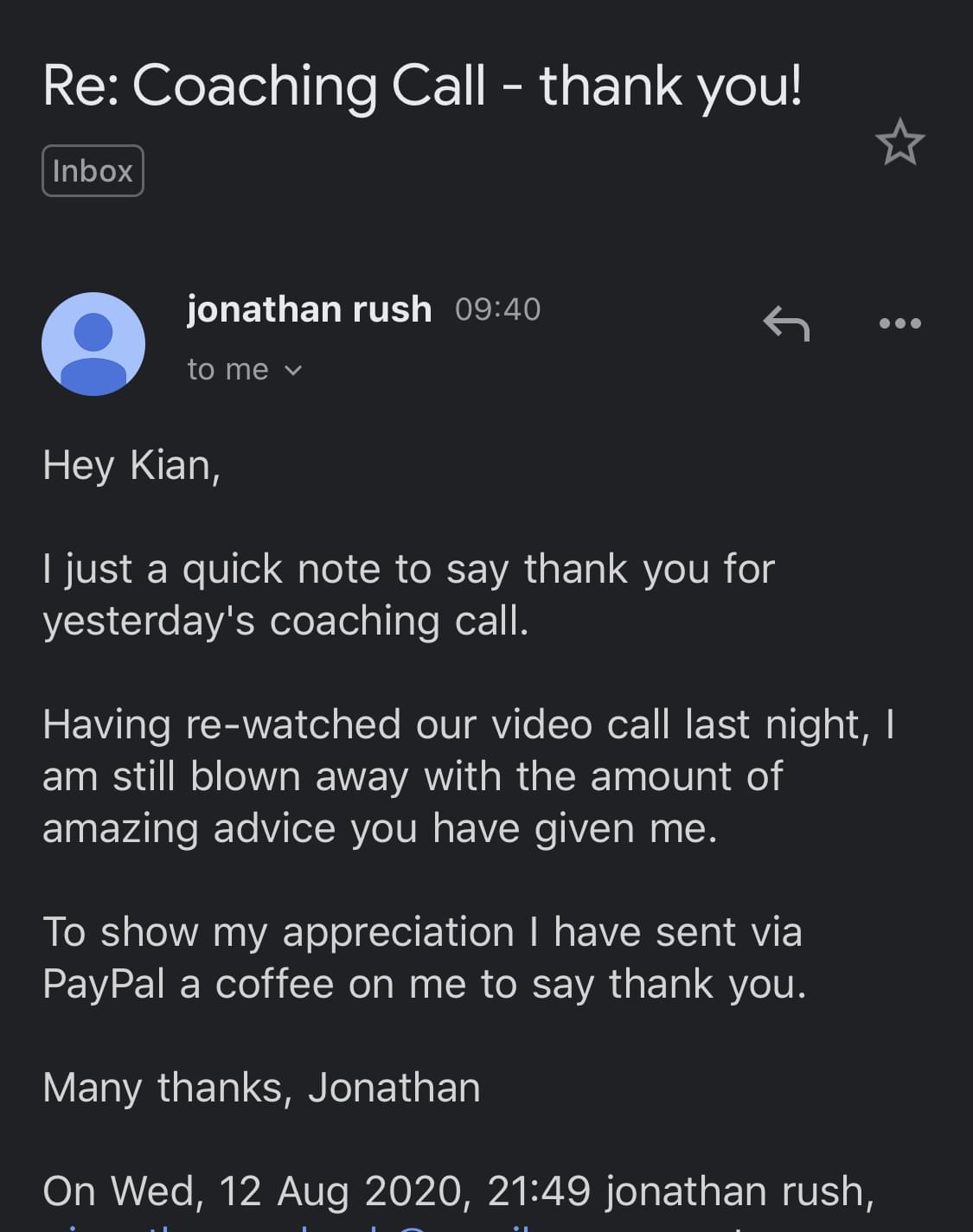Open the message overflow menu
Viewport: 973px width, 1232px height.
click(899, 323)
